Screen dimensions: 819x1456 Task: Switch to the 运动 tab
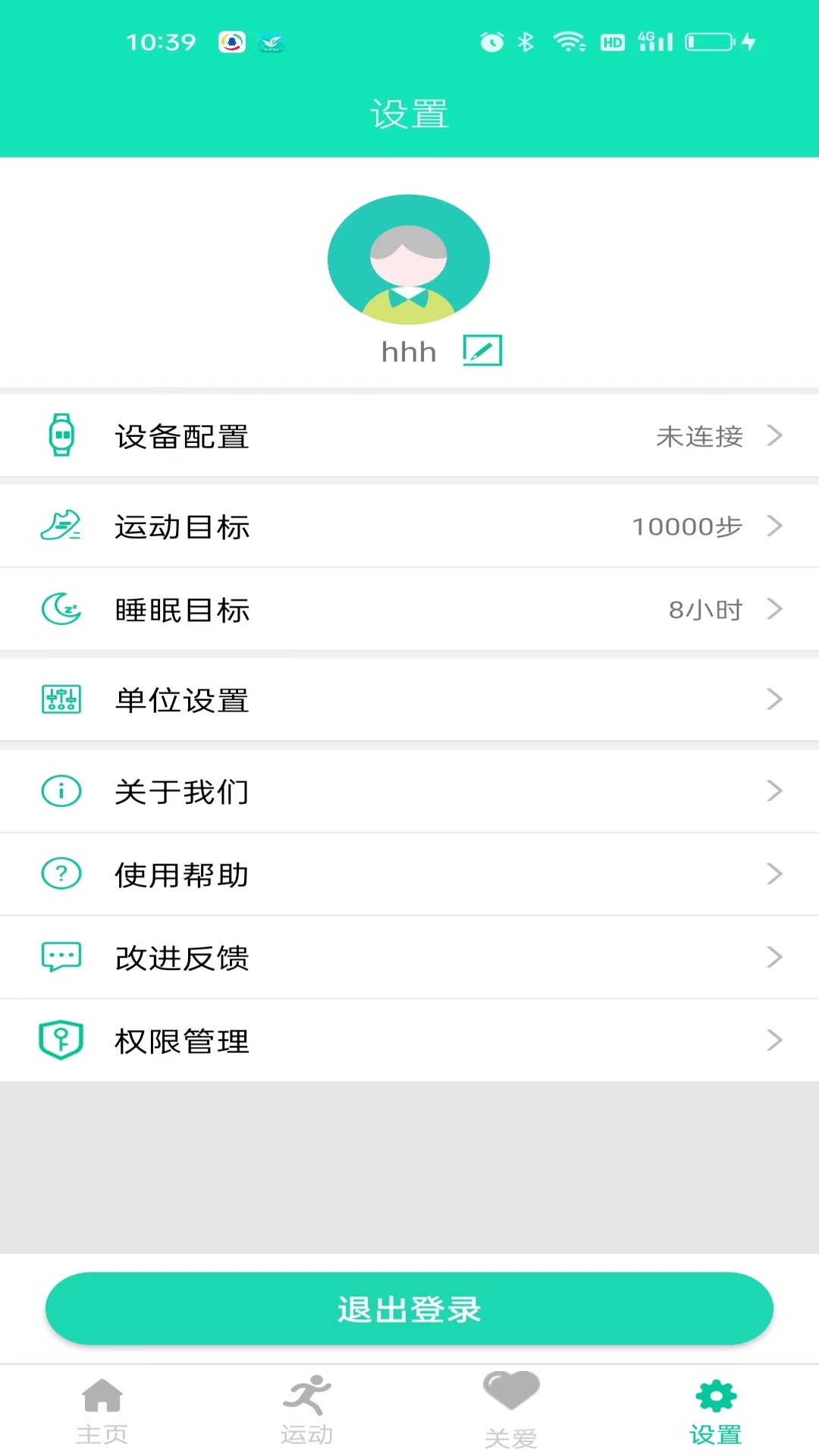tap(307, 1407)
